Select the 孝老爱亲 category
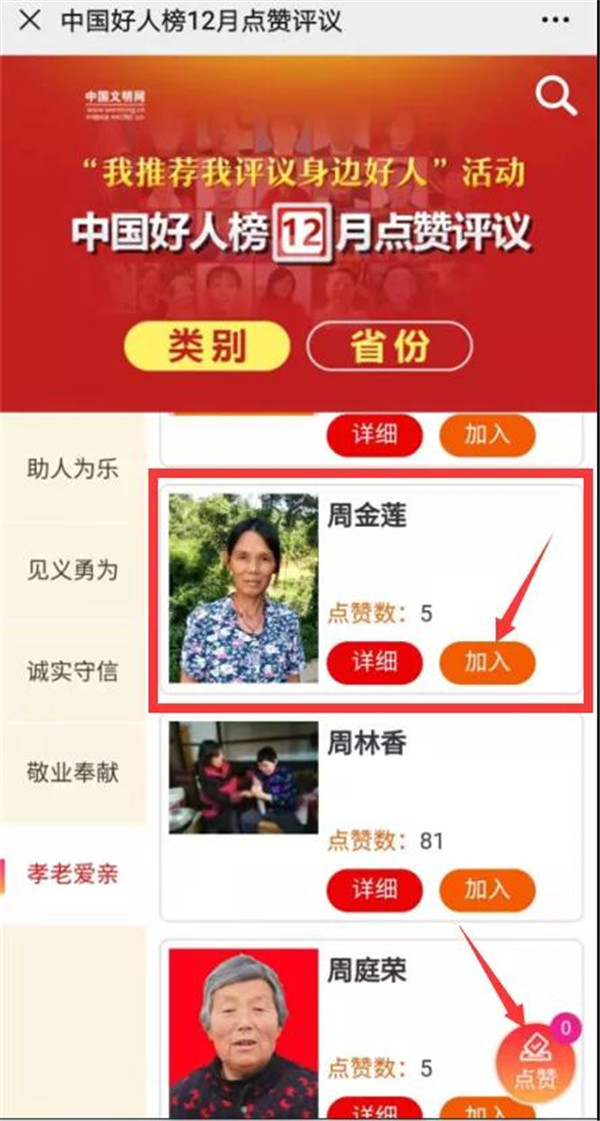 coord(73,873)
